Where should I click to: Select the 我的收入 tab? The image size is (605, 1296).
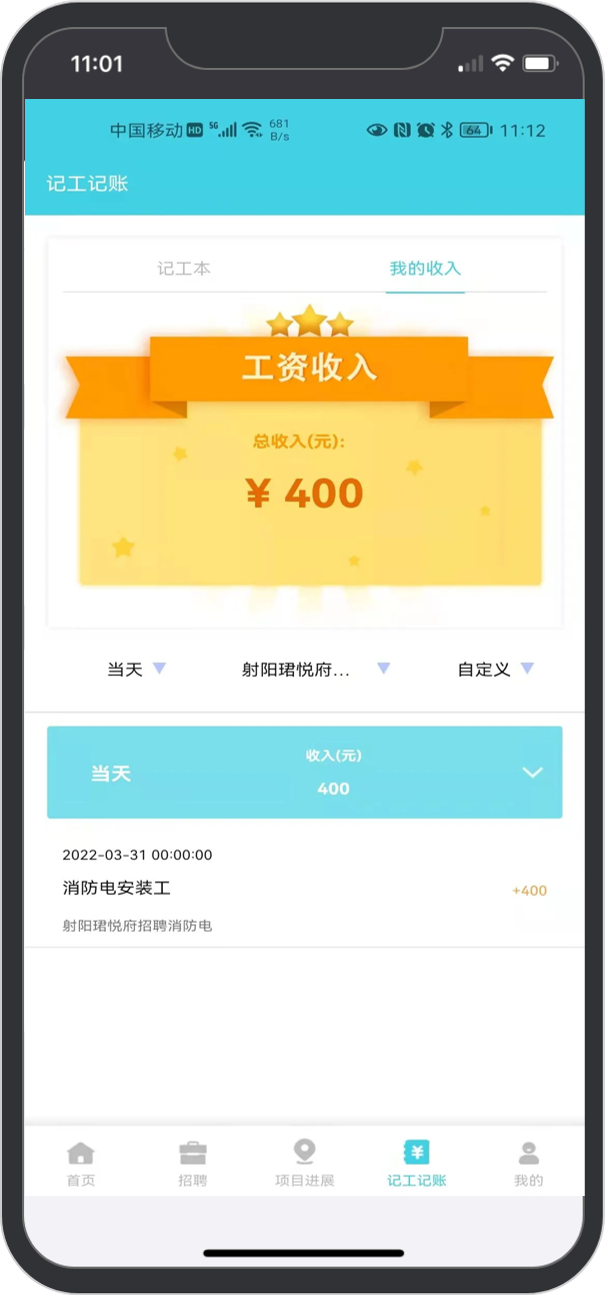425,269
